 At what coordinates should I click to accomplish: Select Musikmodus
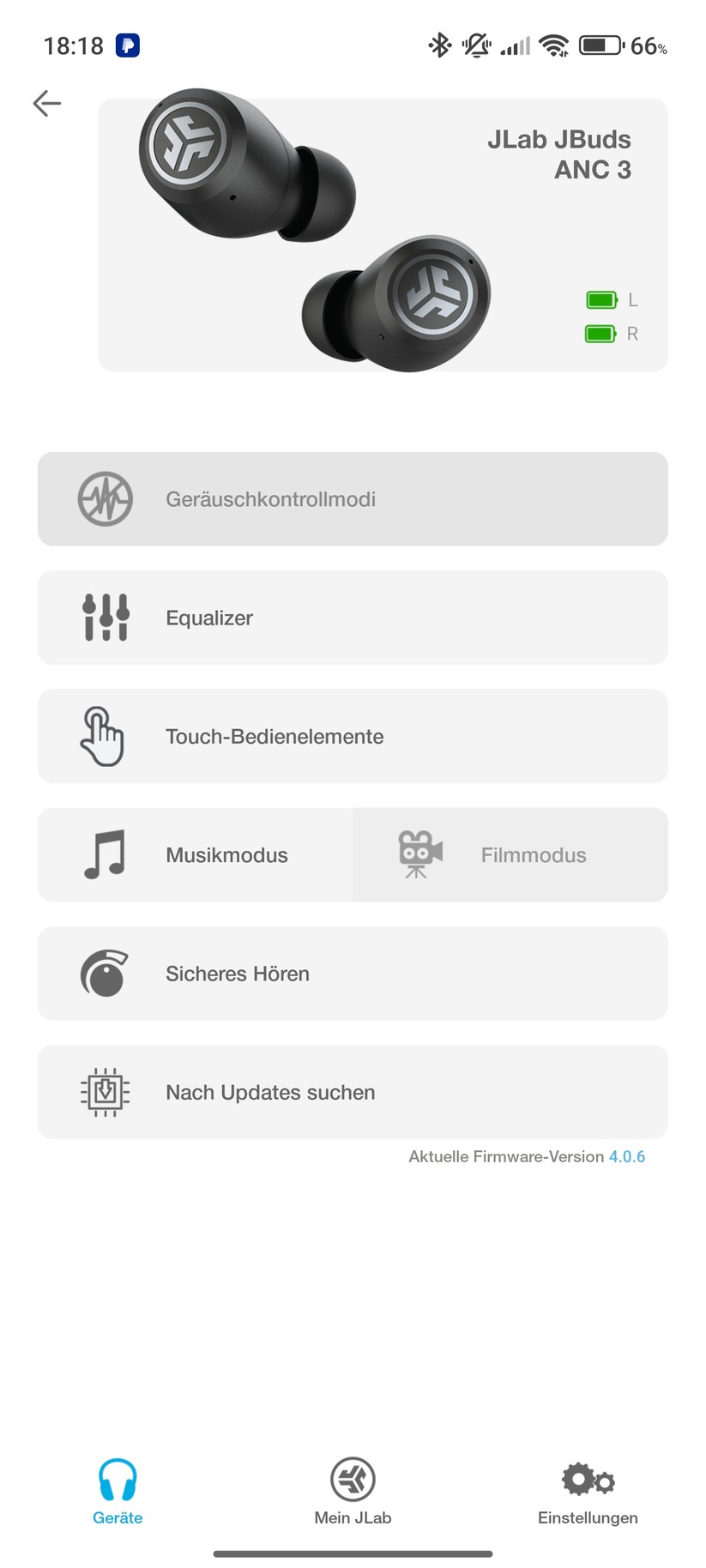coord(196,854)
